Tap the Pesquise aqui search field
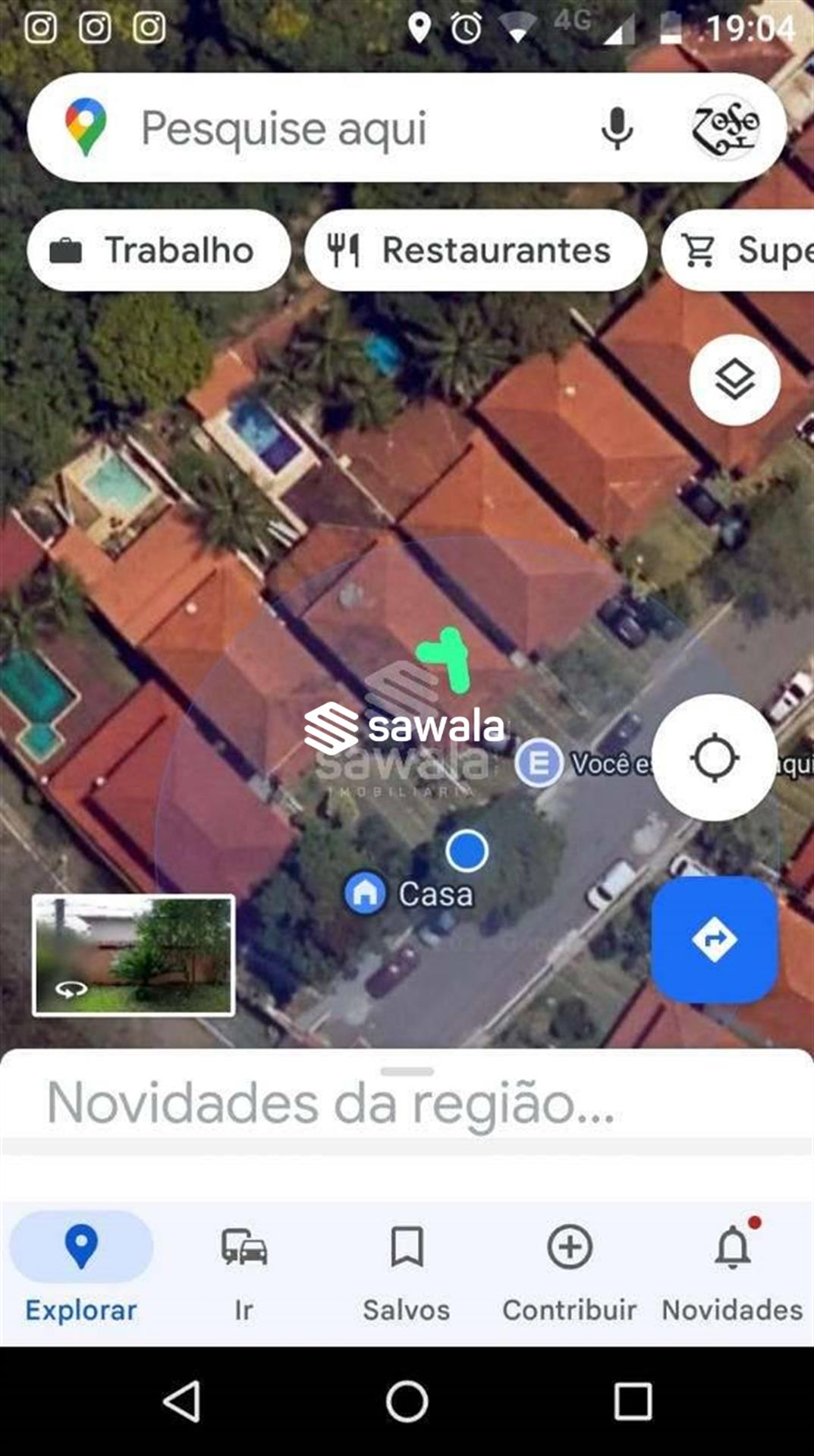Screen dimensions: 814x1456 pos(319,128)
